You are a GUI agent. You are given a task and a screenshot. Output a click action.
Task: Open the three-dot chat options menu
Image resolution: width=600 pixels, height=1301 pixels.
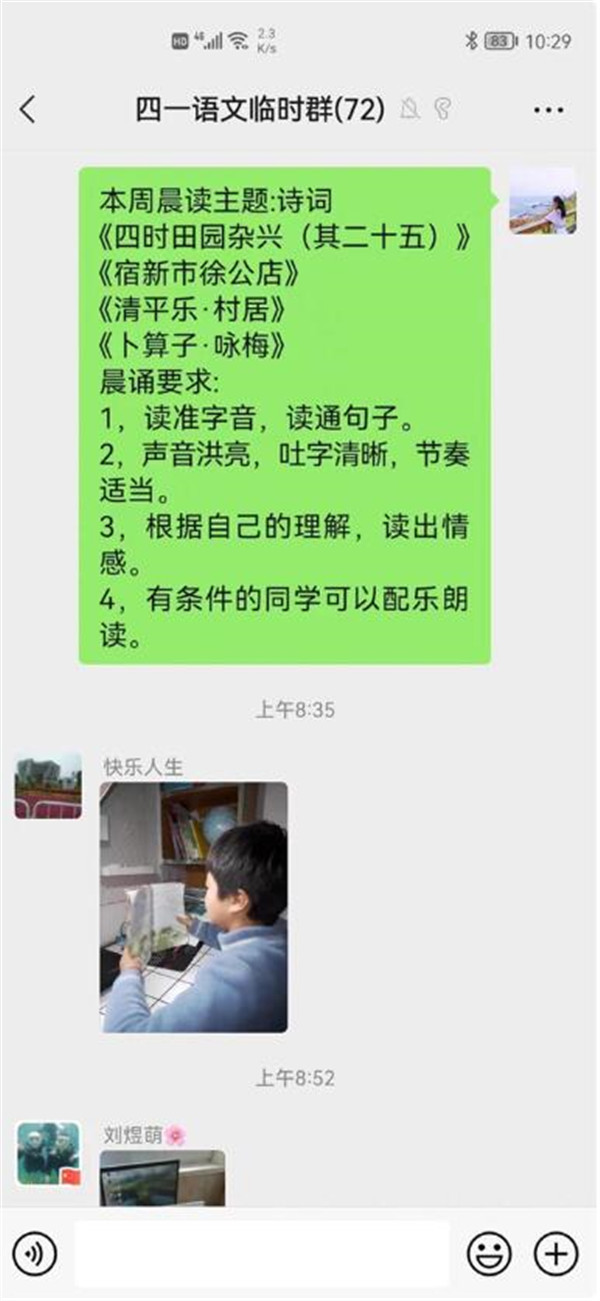pyautogui.click(x=549, y=110)
